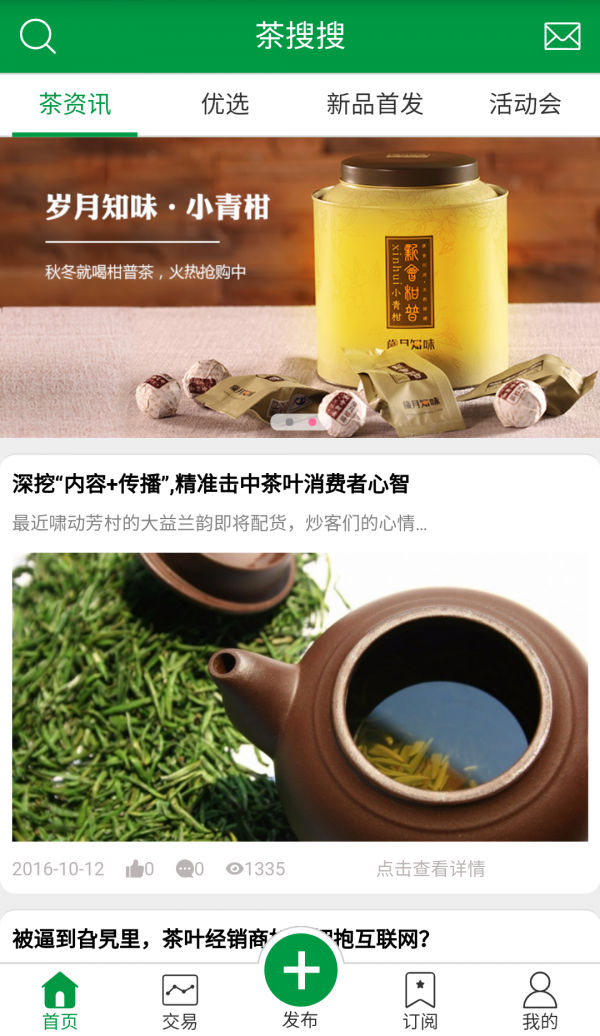Screen dimensions: 600x1036
Task: Select the 茶资讯 tab
Action: pyautogui.click(x=75, y=104)
